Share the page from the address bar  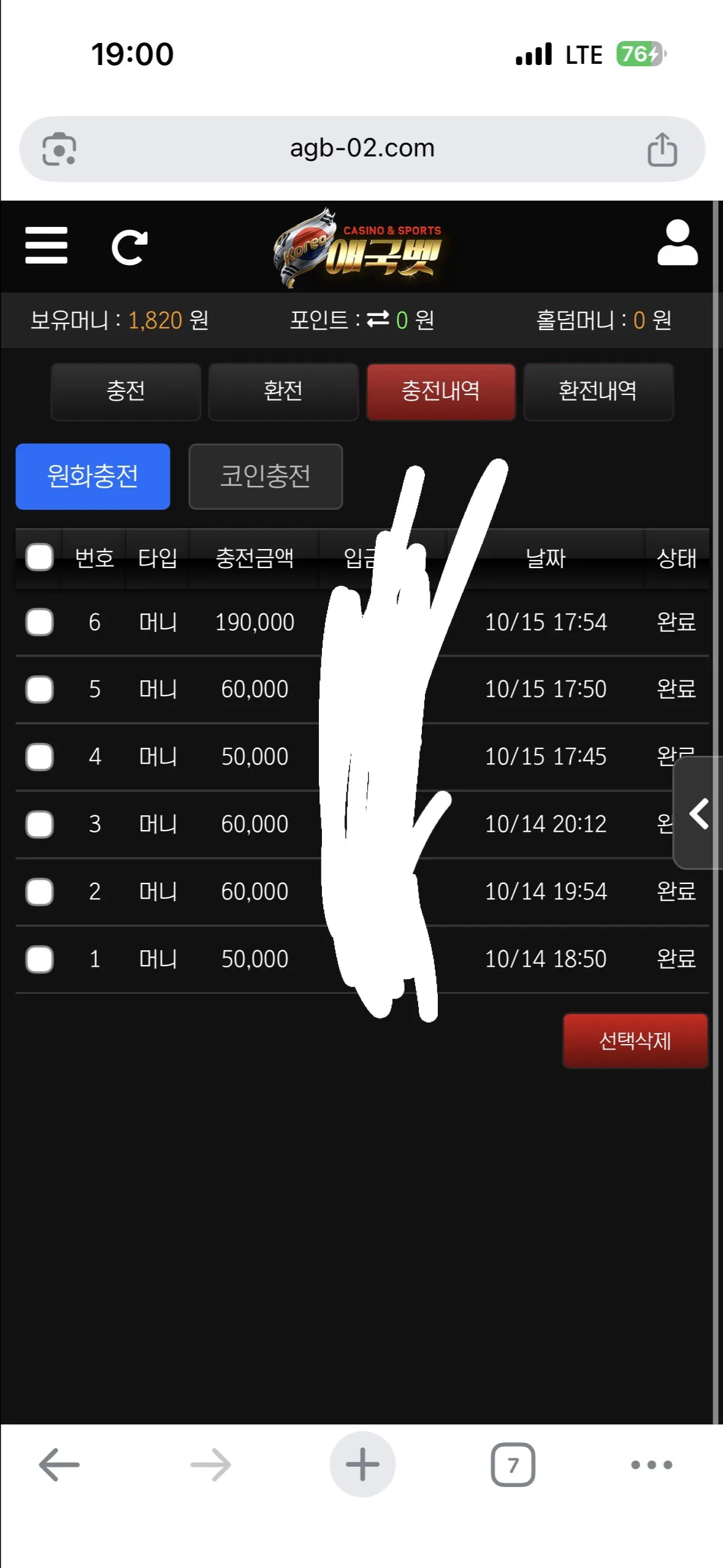tap(662, 149)
